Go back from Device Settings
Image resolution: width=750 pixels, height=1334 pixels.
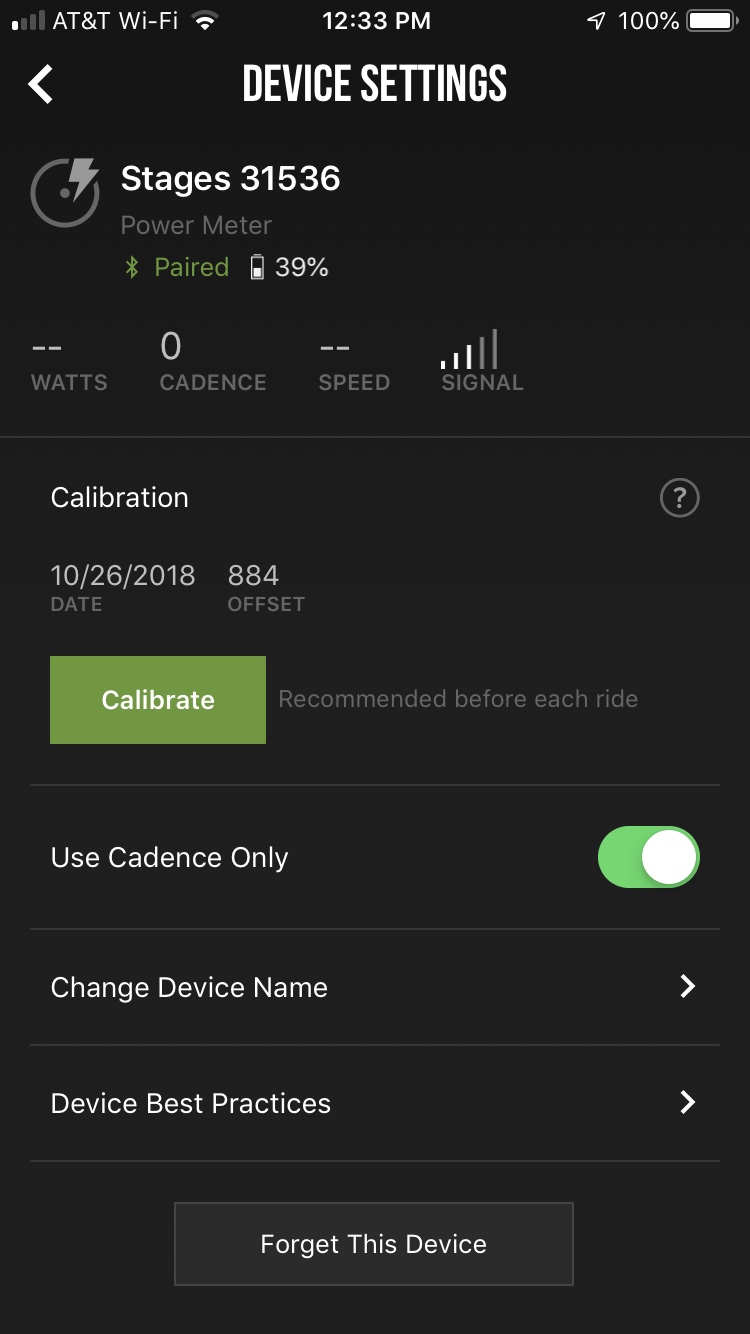click(x=41, y=85)
